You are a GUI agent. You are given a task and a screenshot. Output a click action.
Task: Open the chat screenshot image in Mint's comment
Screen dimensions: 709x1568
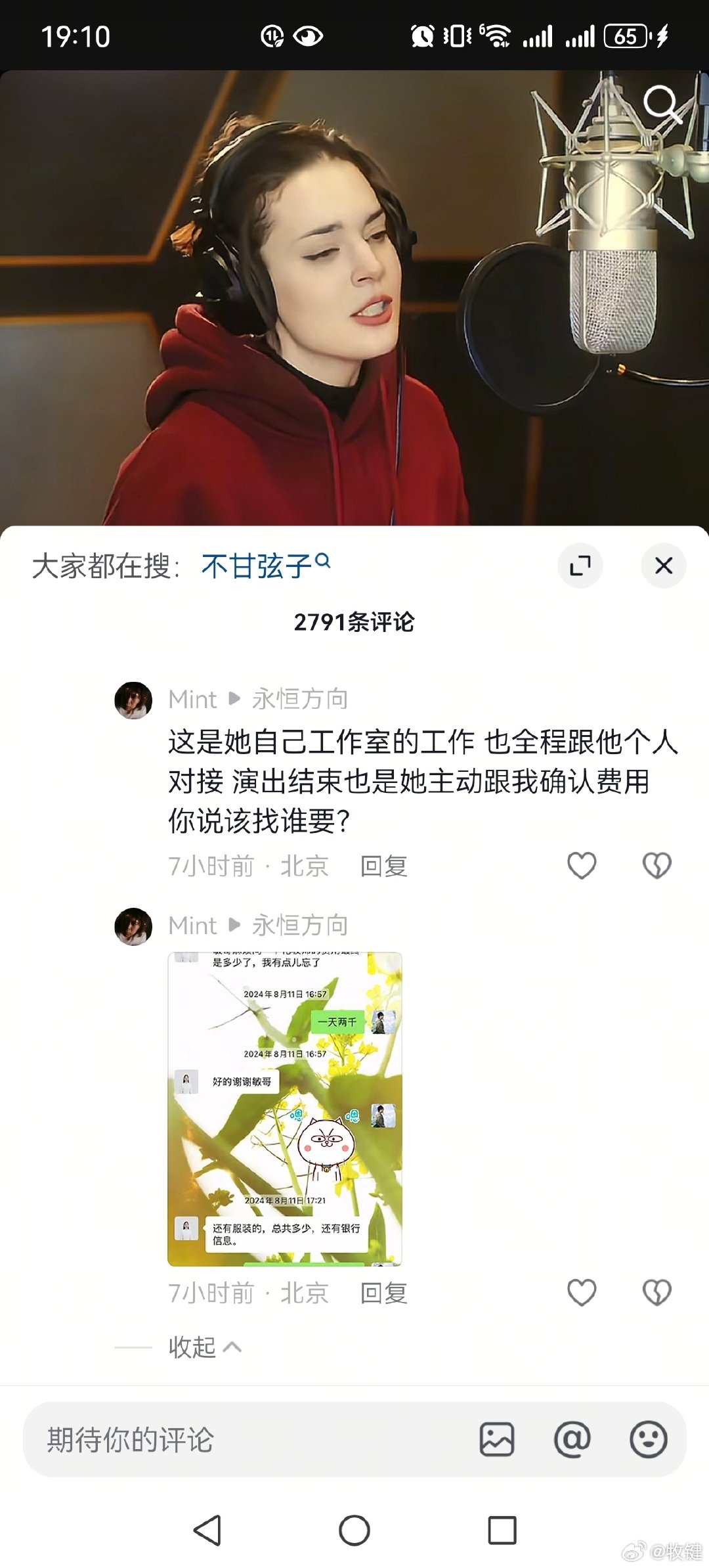[x=284, y=1108]
